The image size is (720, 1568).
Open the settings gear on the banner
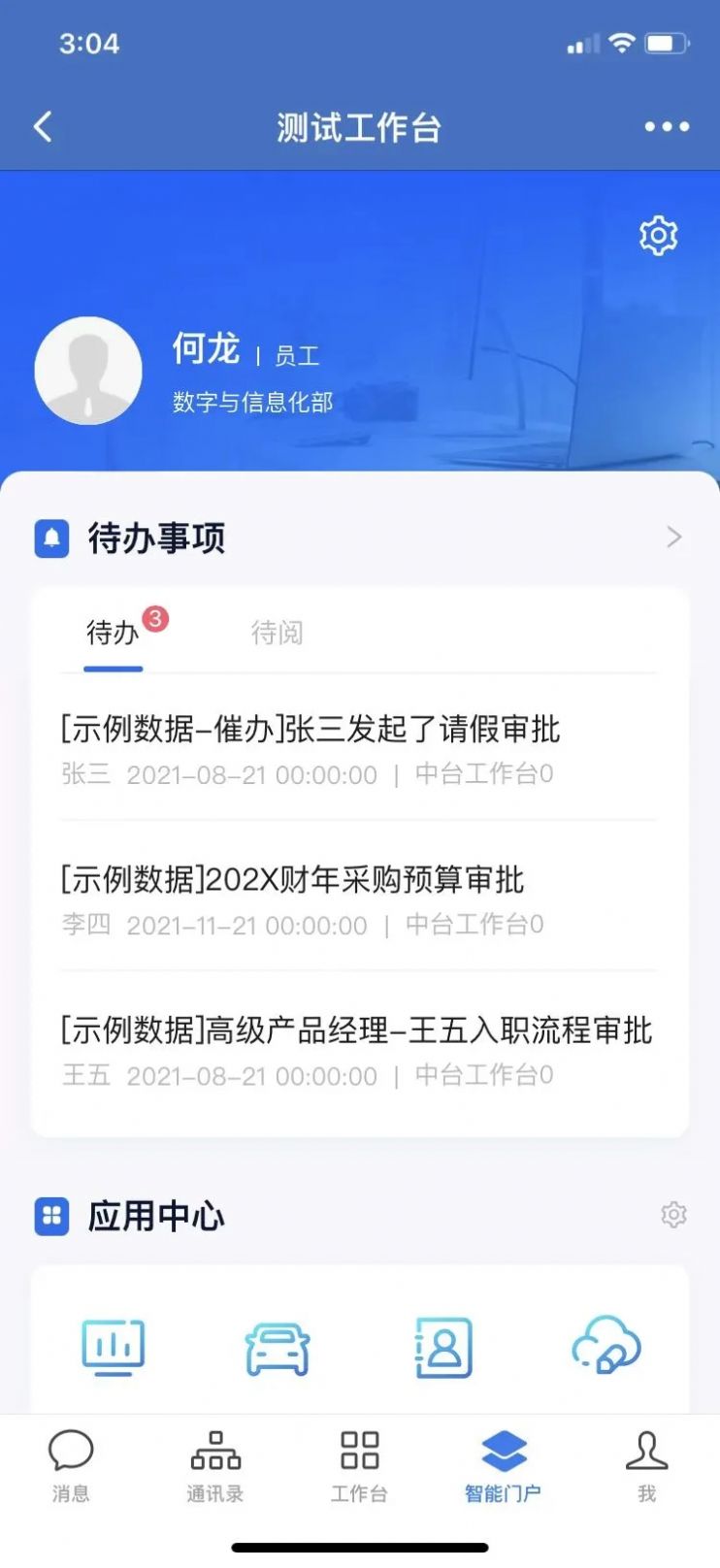coord(658,234)
